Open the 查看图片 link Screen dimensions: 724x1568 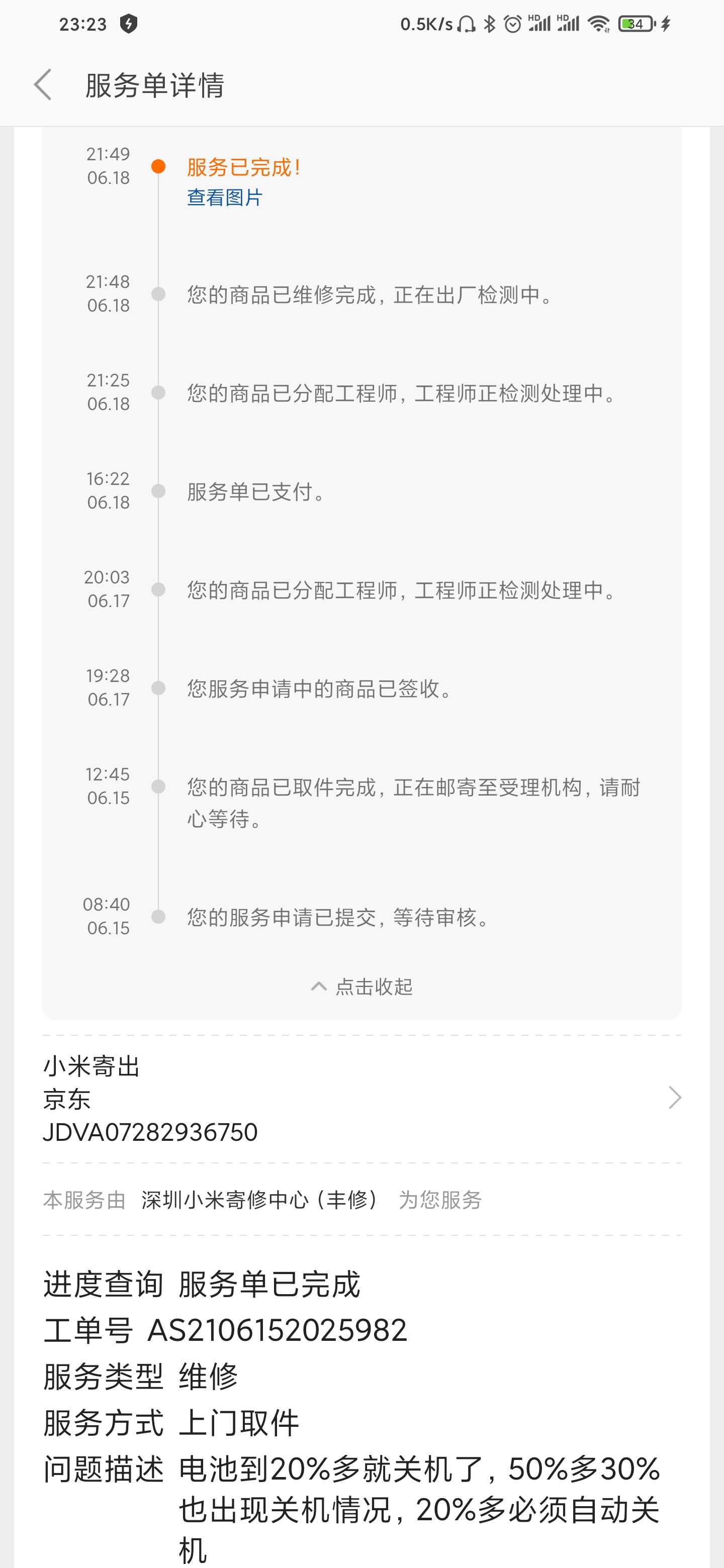[x=225, y=198]
